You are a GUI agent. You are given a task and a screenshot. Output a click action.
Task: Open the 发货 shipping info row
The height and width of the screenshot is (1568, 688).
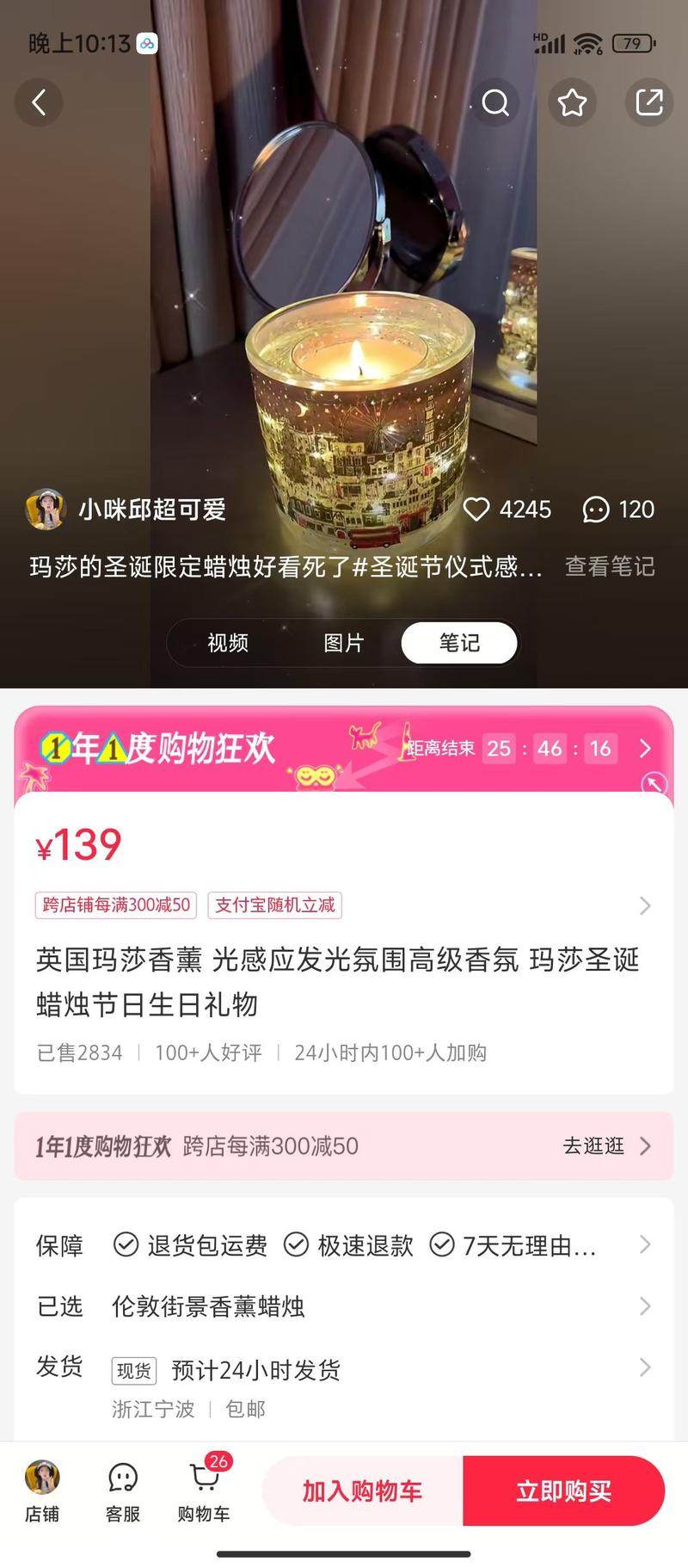click(344, 1368)
